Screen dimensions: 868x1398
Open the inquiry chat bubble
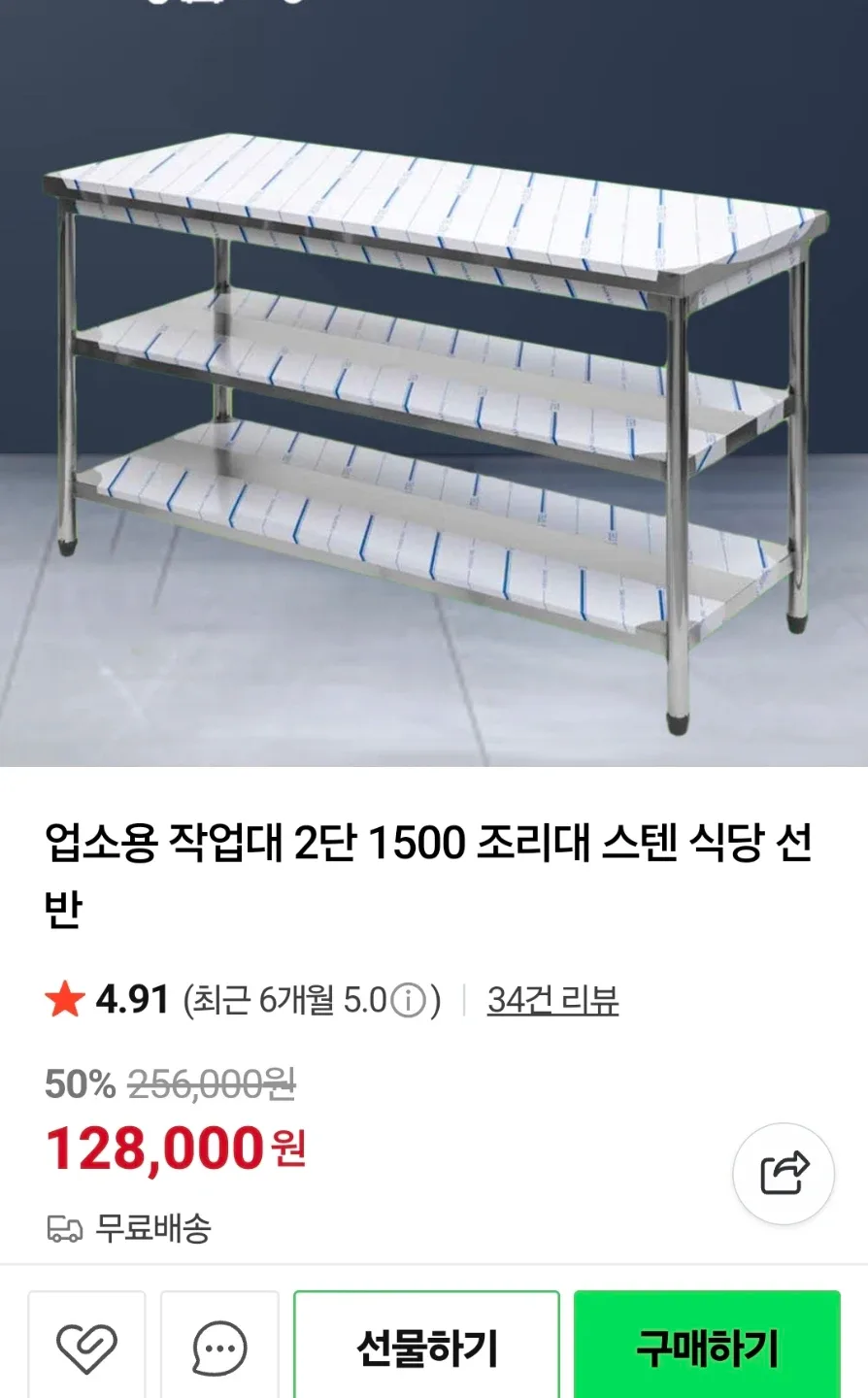(x=219, y=1347)
